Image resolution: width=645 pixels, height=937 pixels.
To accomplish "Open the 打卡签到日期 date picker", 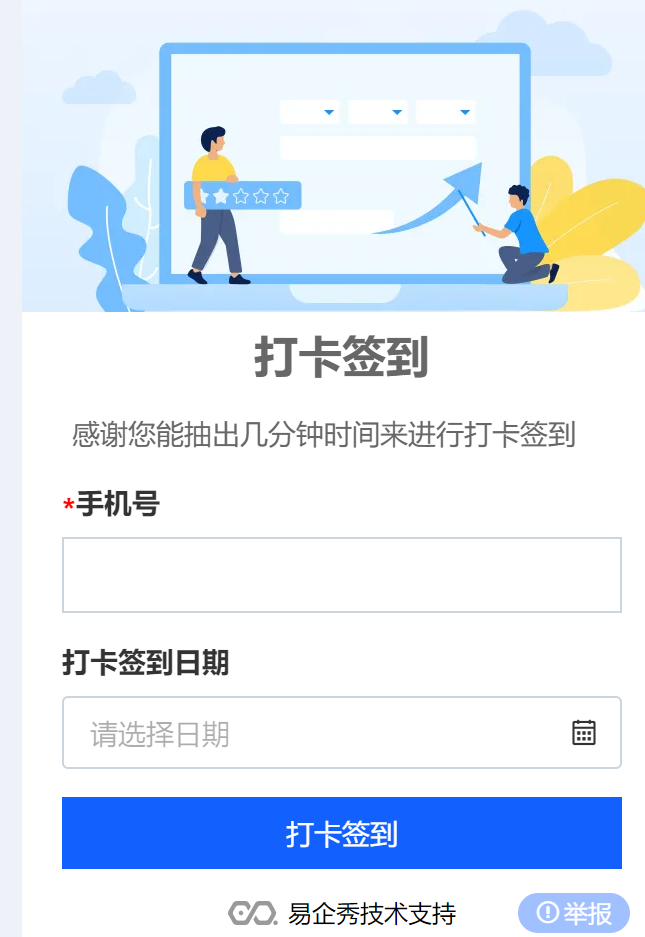I will tap(341, 733).
